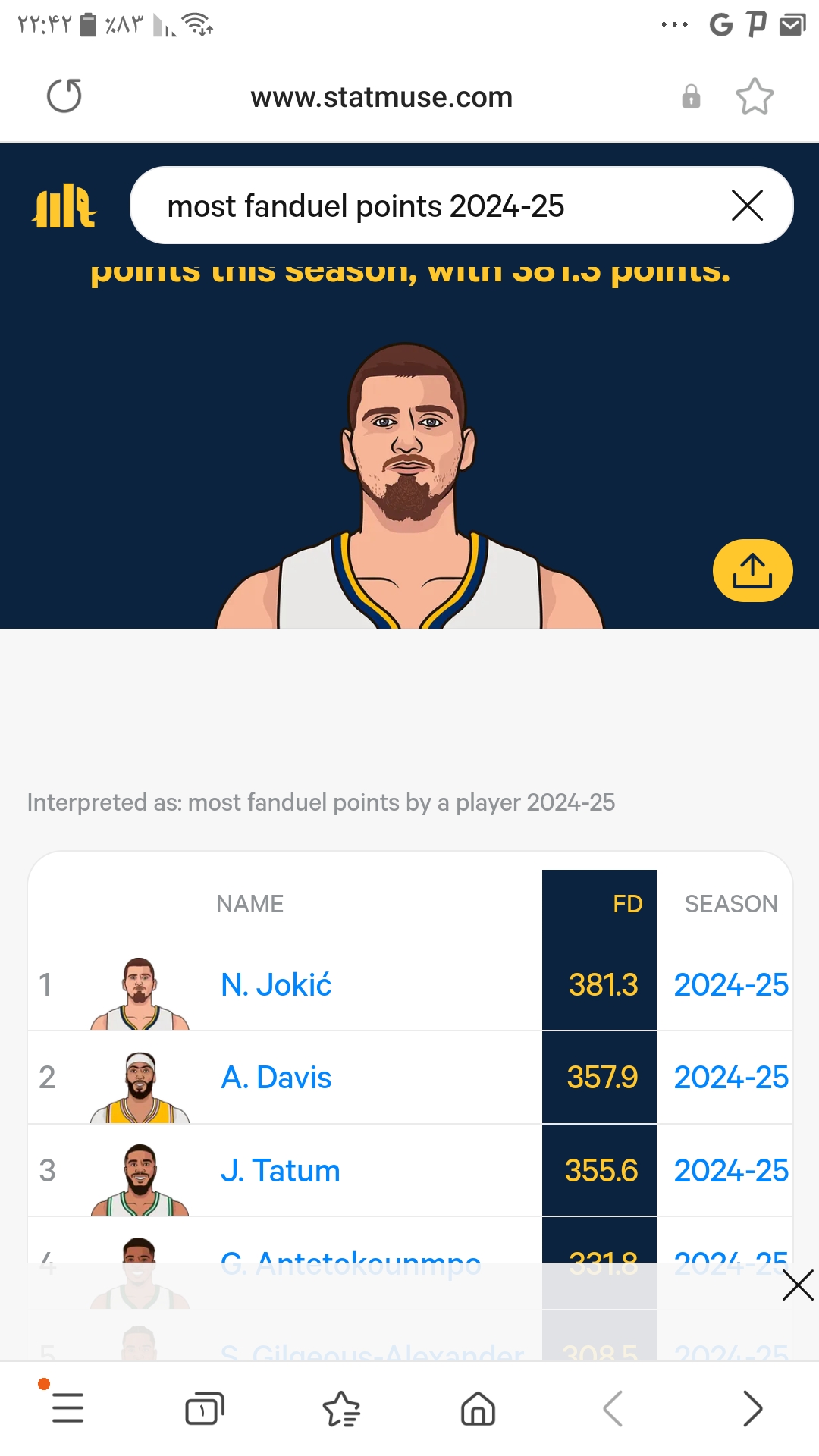This screenshot has width=819, height=1456.
Task: Share this result with the yellow share button
Action: (752, 570)
